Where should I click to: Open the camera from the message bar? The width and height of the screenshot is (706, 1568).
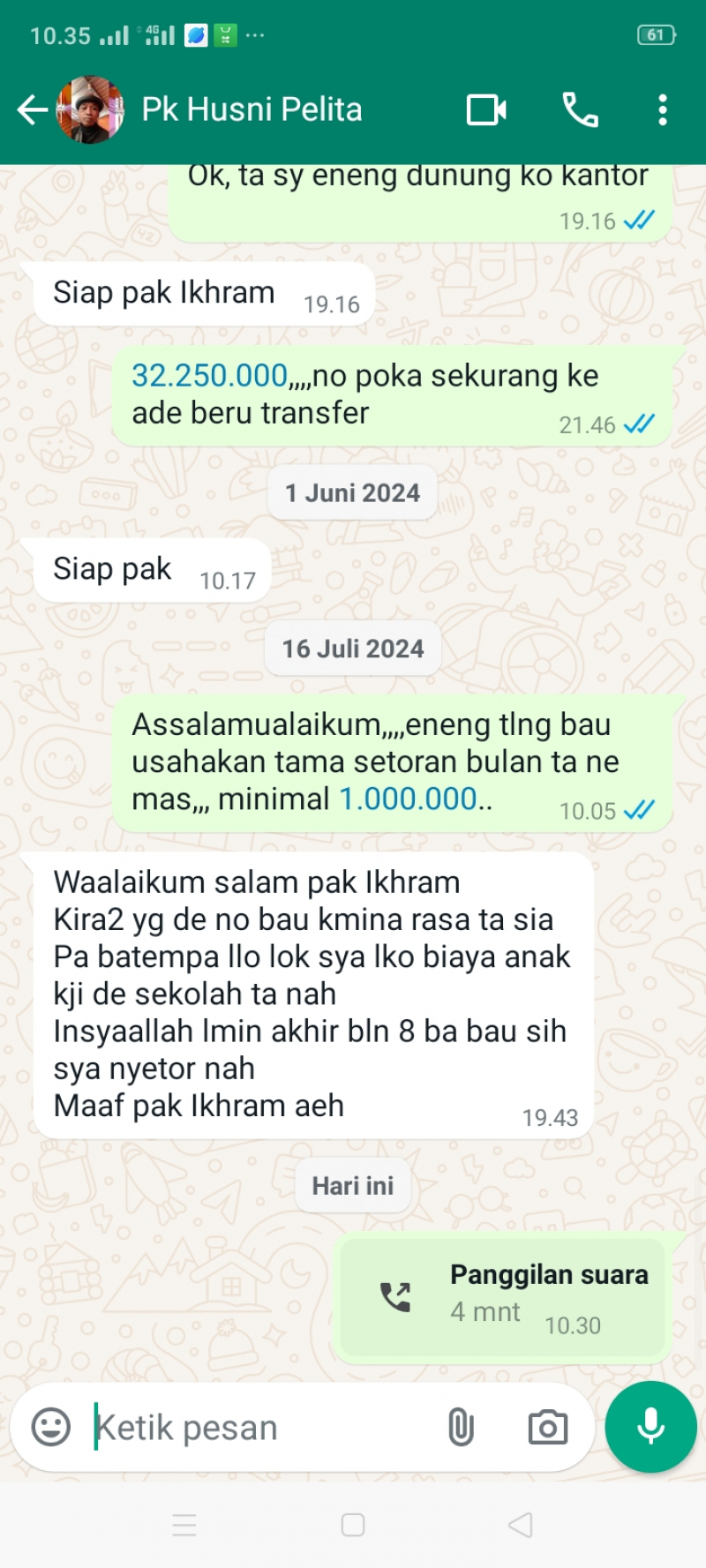[x=547, y=1427]
